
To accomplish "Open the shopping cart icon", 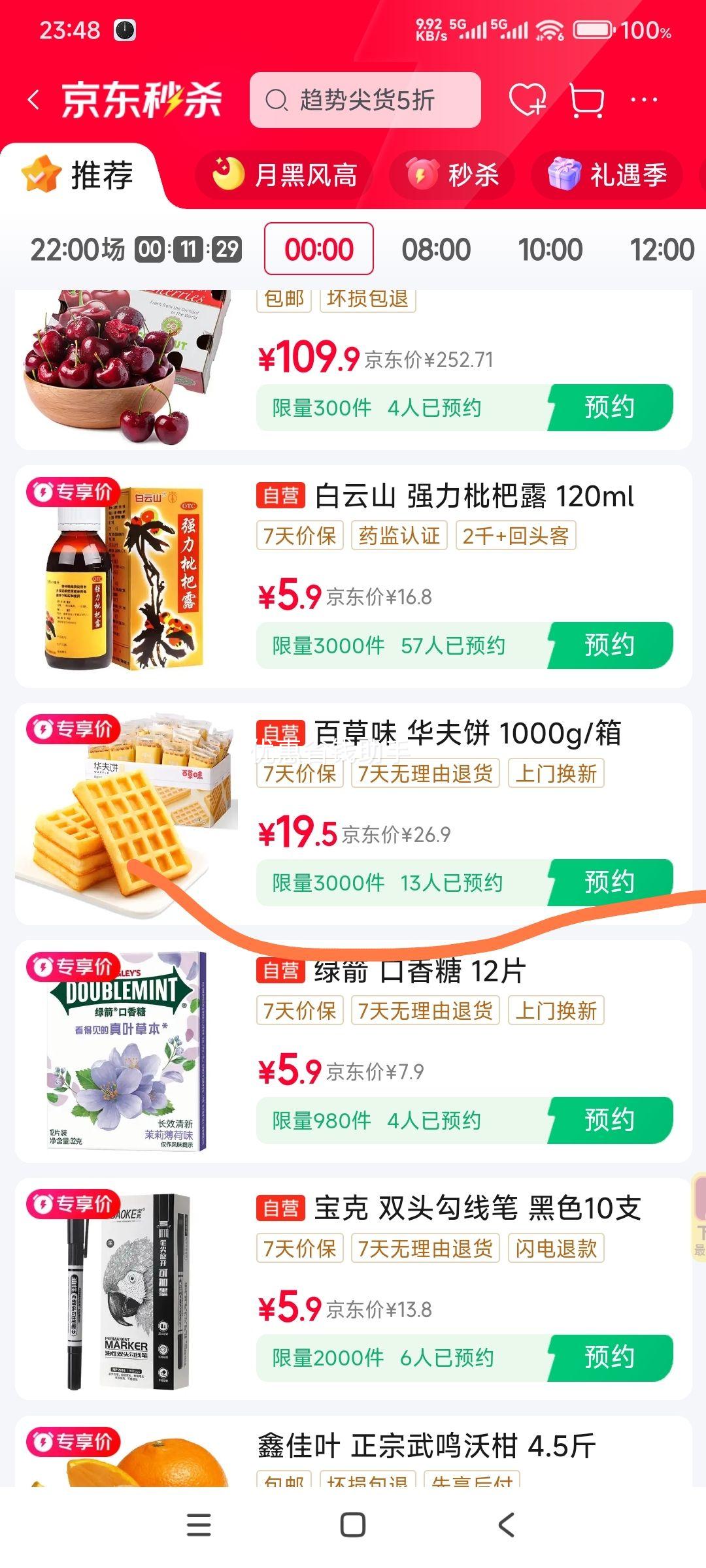I will pyautogui.click(x=586, y=99).
